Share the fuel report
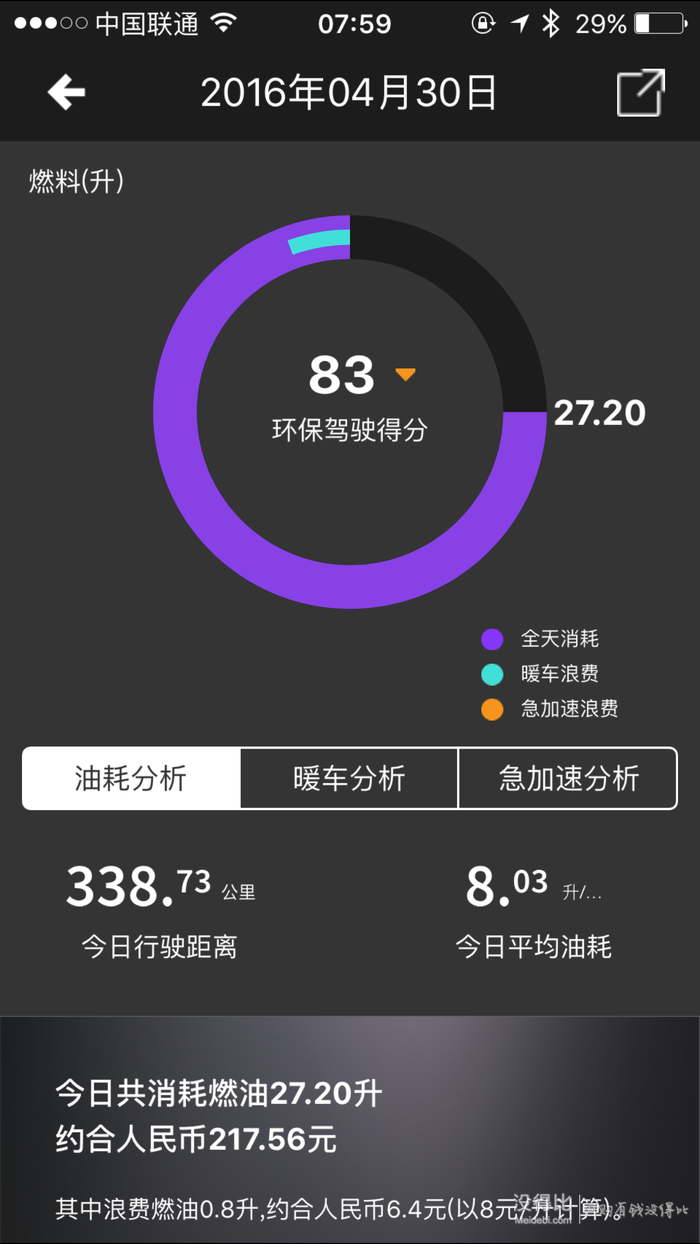 [640, 93]
